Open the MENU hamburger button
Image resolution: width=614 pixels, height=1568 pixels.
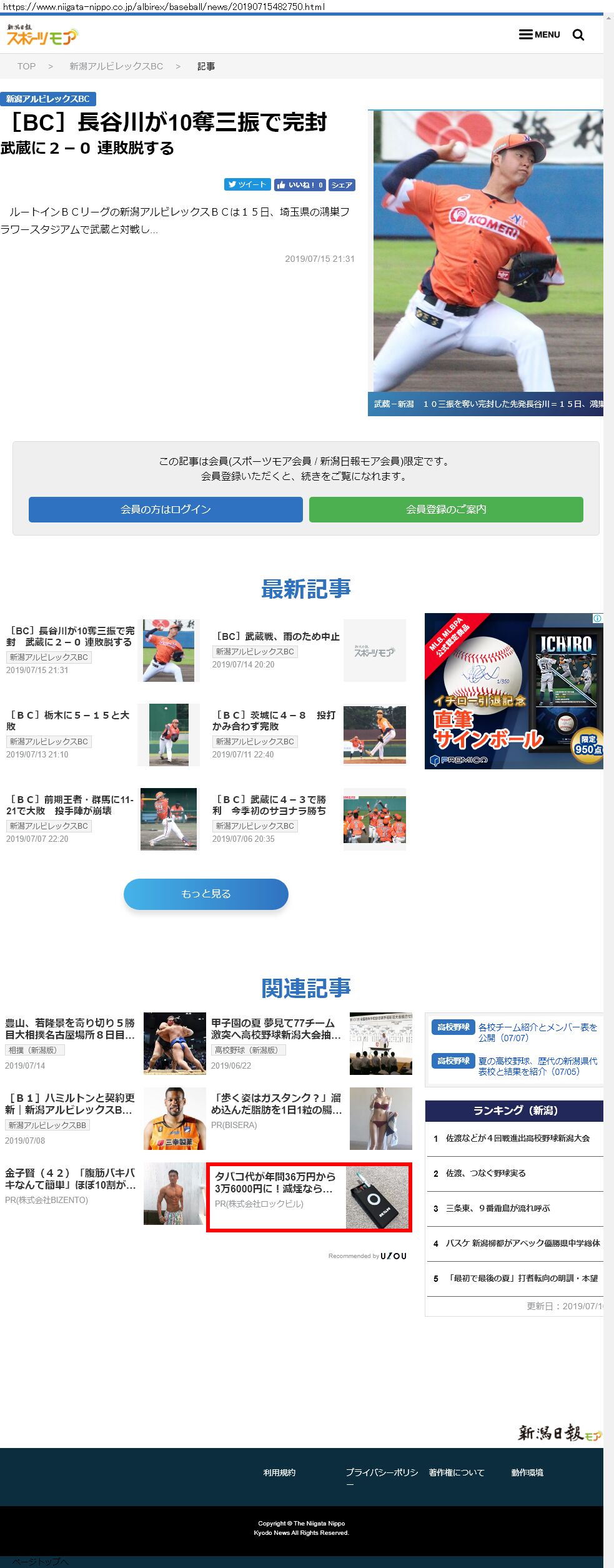point(539,34)
